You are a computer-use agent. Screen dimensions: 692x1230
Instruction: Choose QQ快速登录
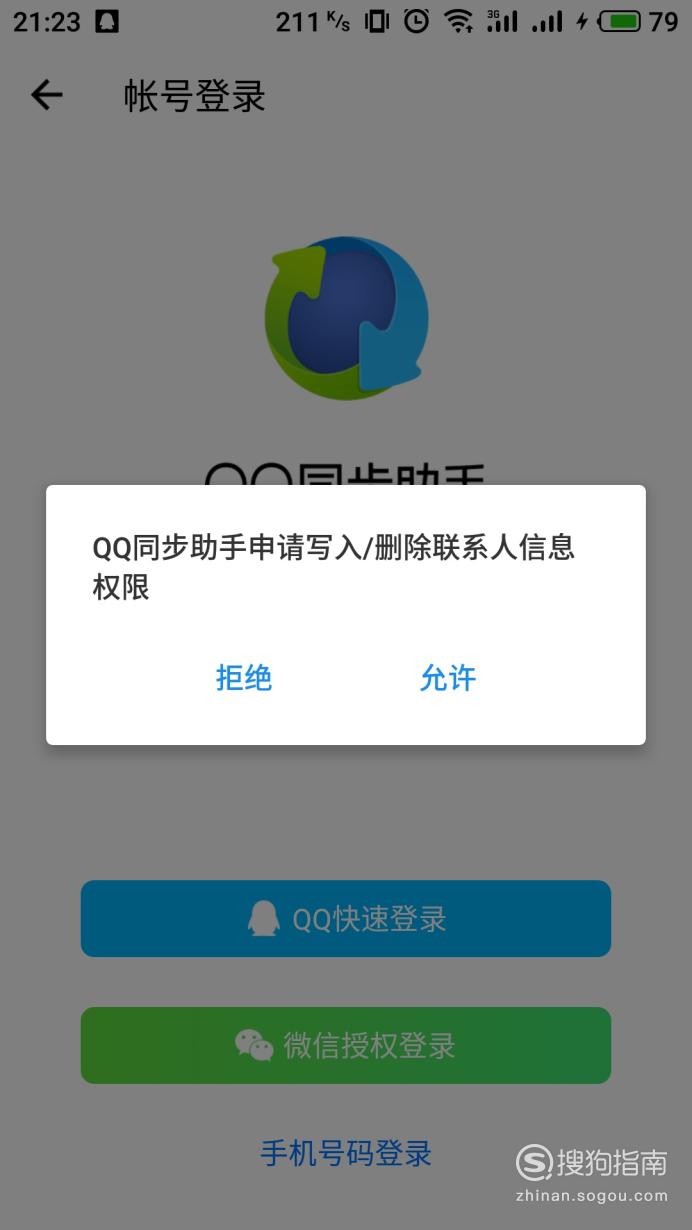(x=346, y=919)
